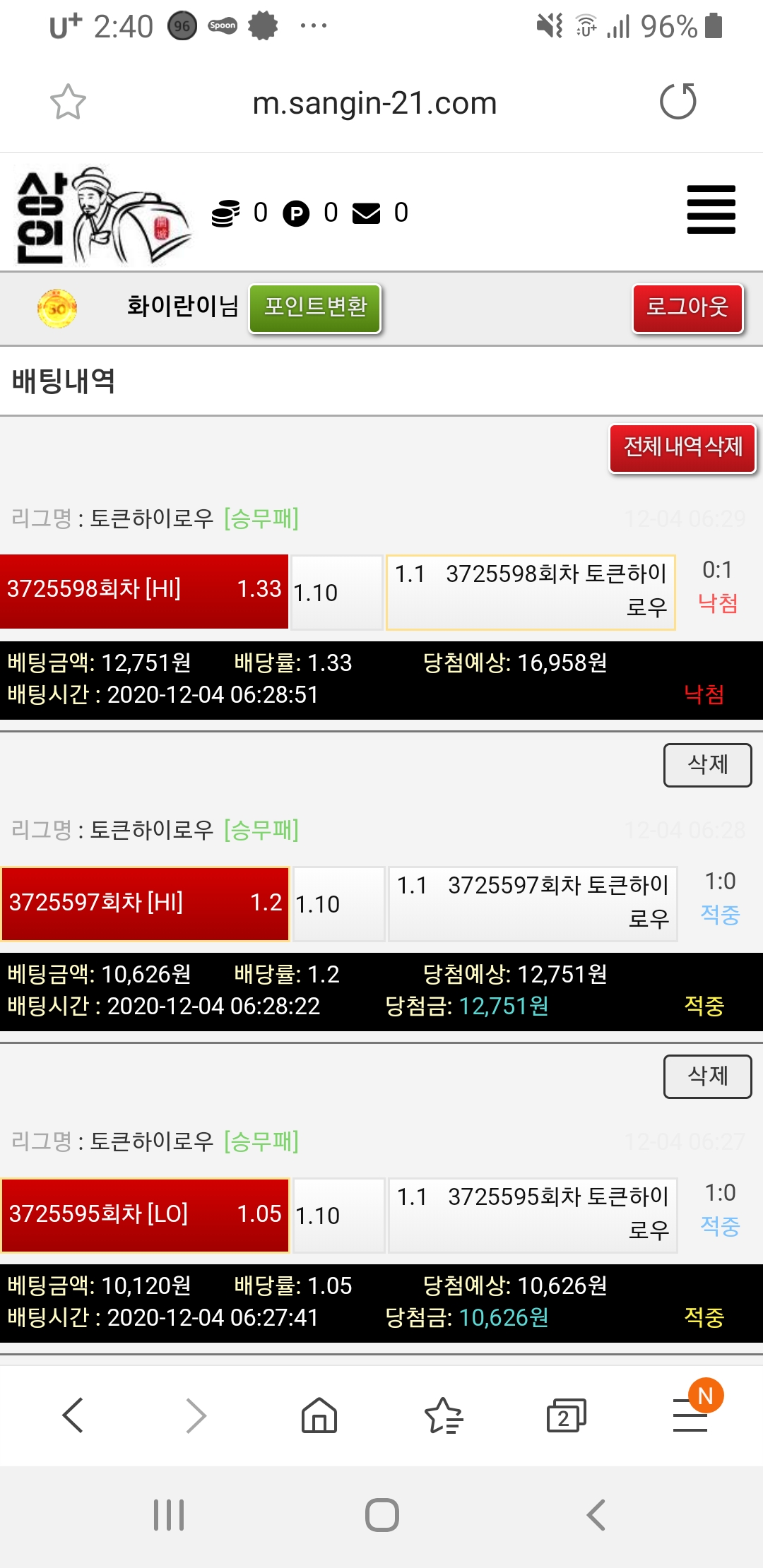Viewport: 763px width, 1568px height.
Task: Open the browser home page
Action: tap(319, 1415)
